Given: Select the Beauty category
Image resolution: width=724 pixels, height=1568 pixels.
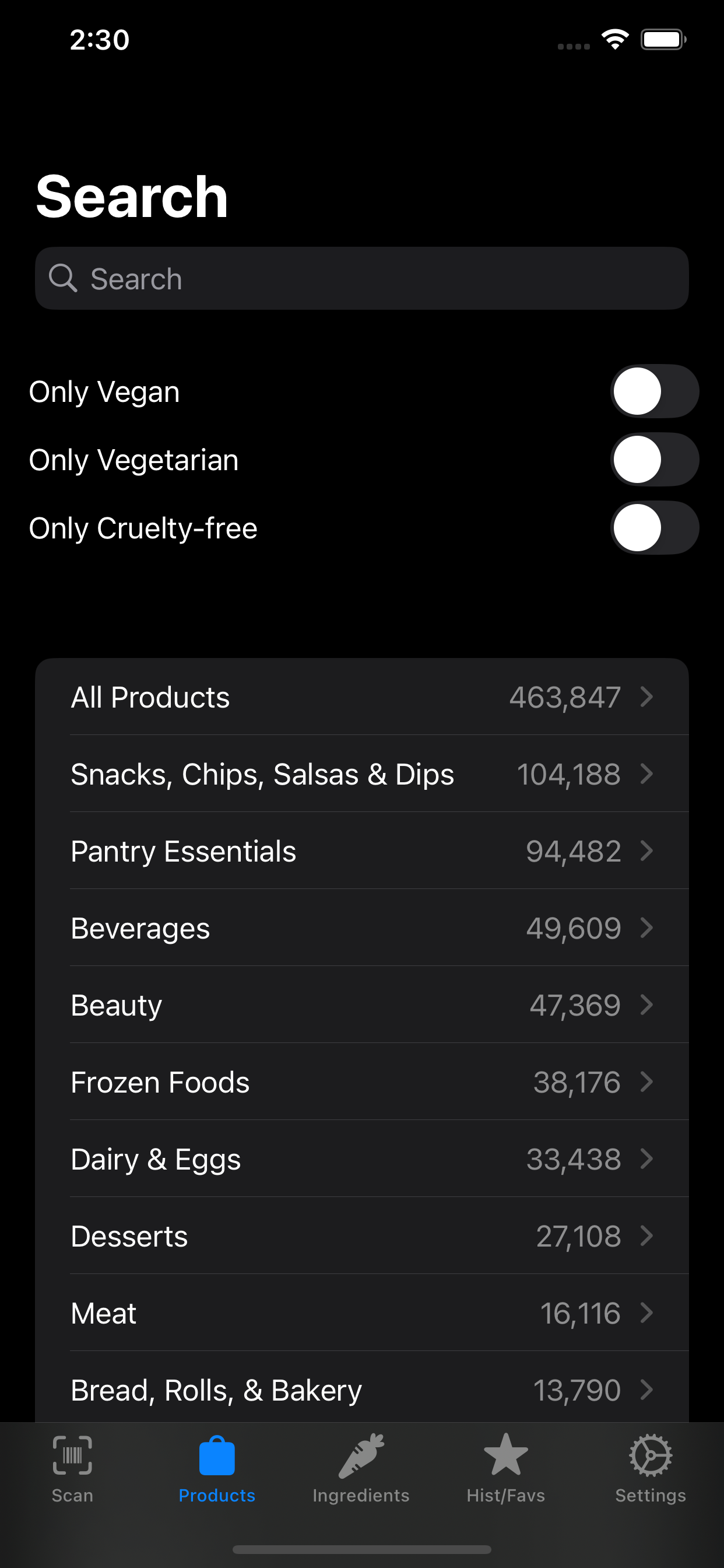Looking at the screenshot, I should click(x=361, y=1005).
